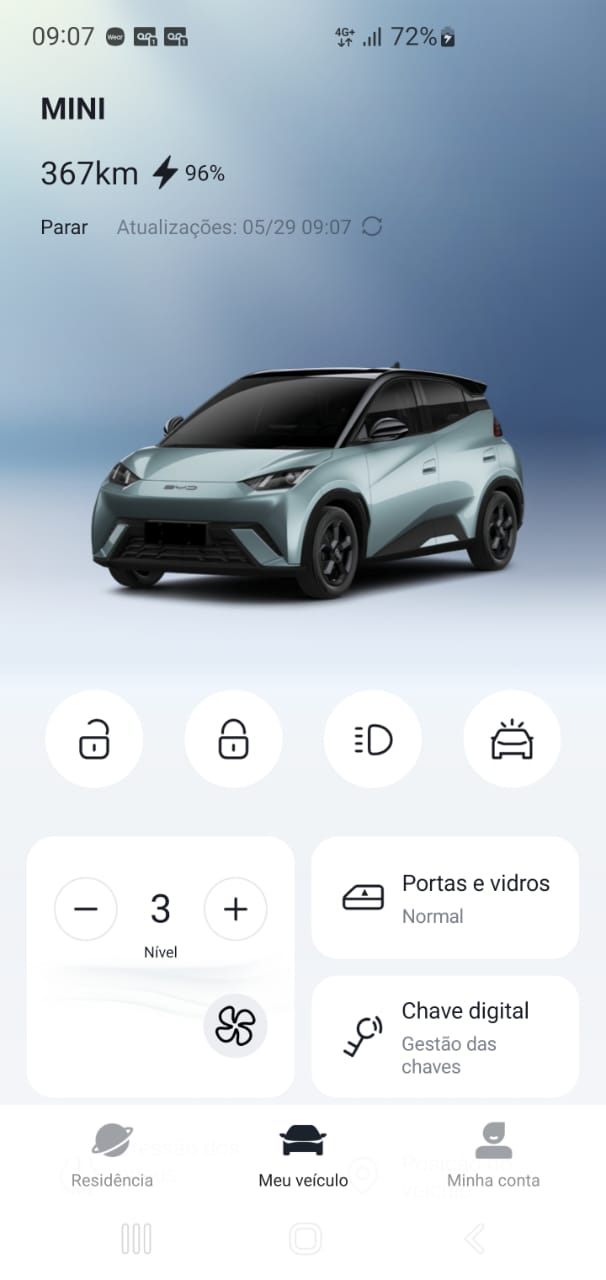Viewport: 606px width, 1280px height.
Task: Tap the unlock padlock button
Action: 94,740
